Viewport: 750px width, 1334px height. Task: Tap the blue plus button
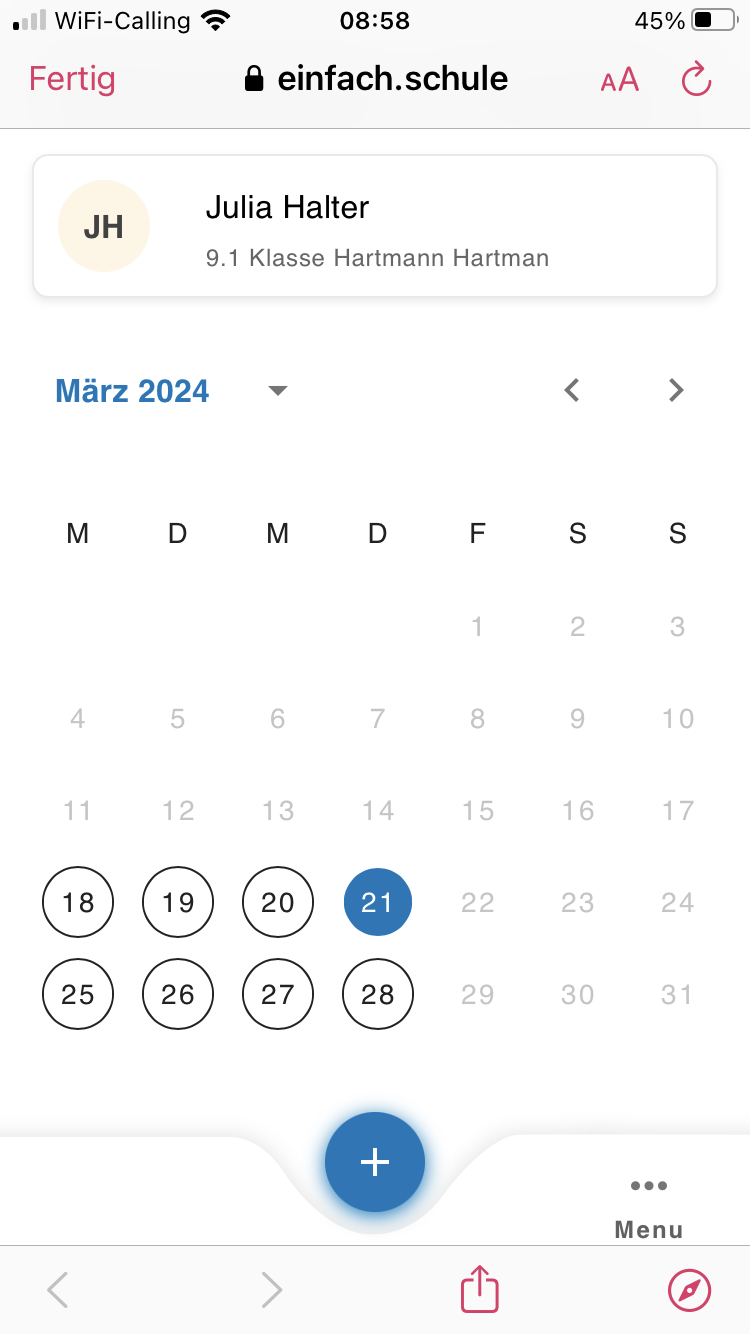click(x=375, y=1162)
